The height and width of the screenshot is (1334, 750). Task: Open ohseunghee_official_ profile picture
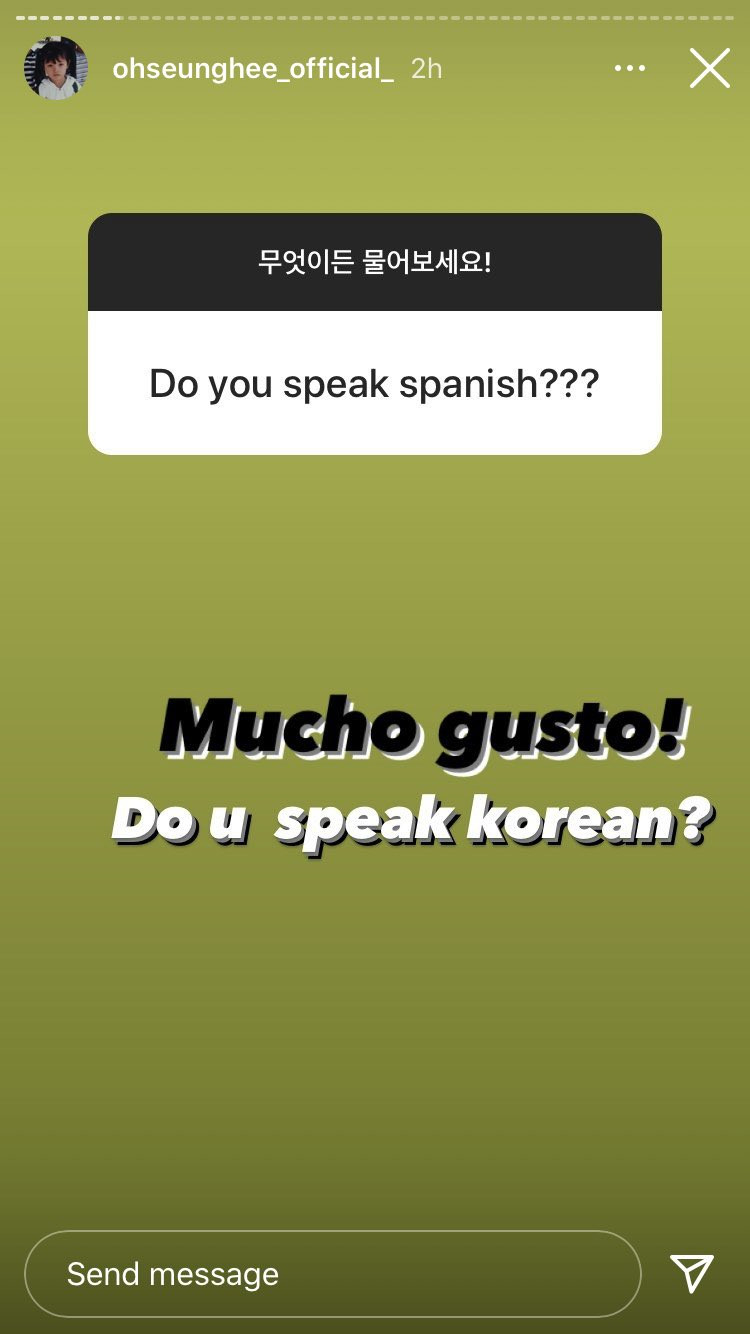pyautogui.click(x=56, y=68)
